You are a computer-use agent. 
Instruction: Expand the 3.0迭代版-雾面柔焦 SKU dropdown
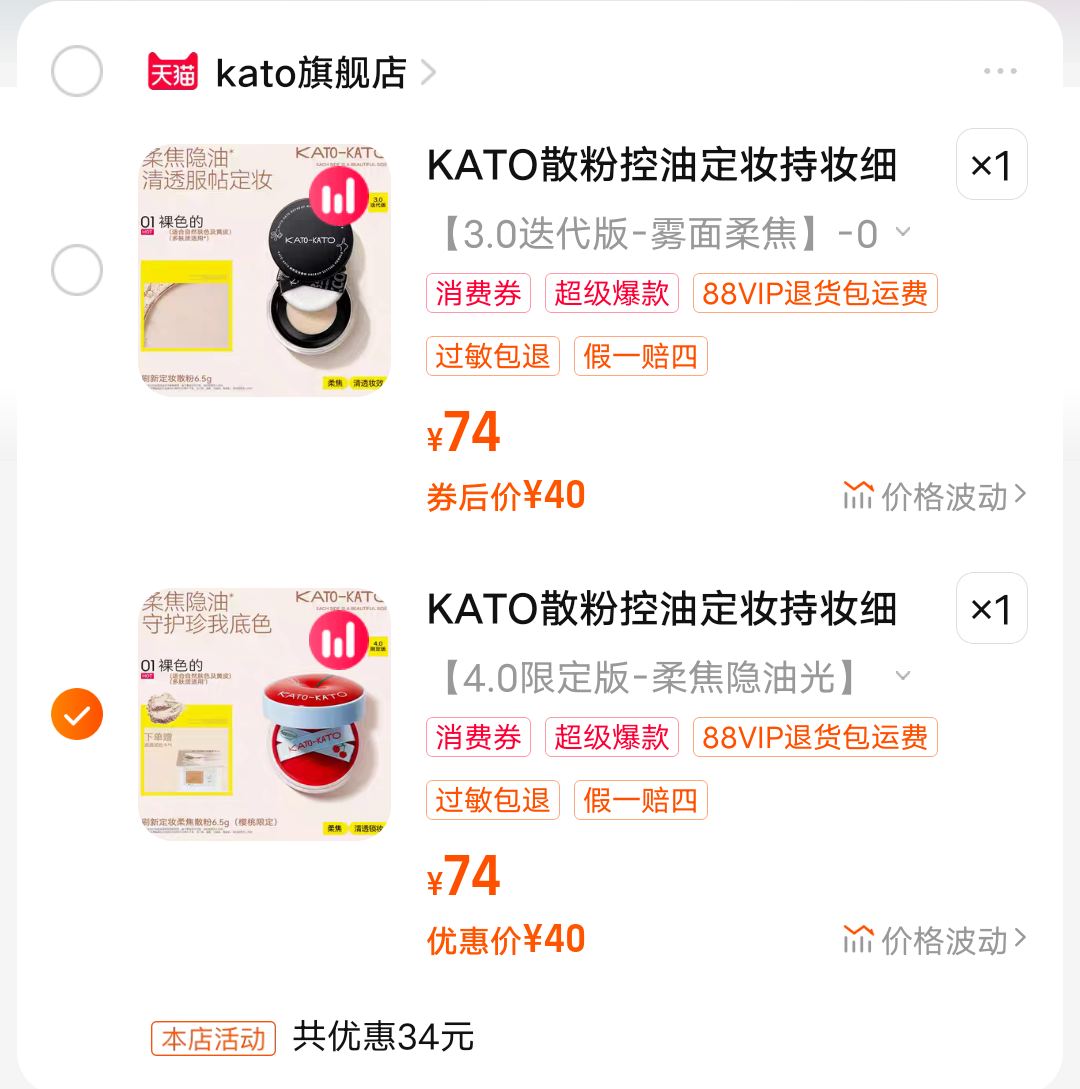coord(903,232)
